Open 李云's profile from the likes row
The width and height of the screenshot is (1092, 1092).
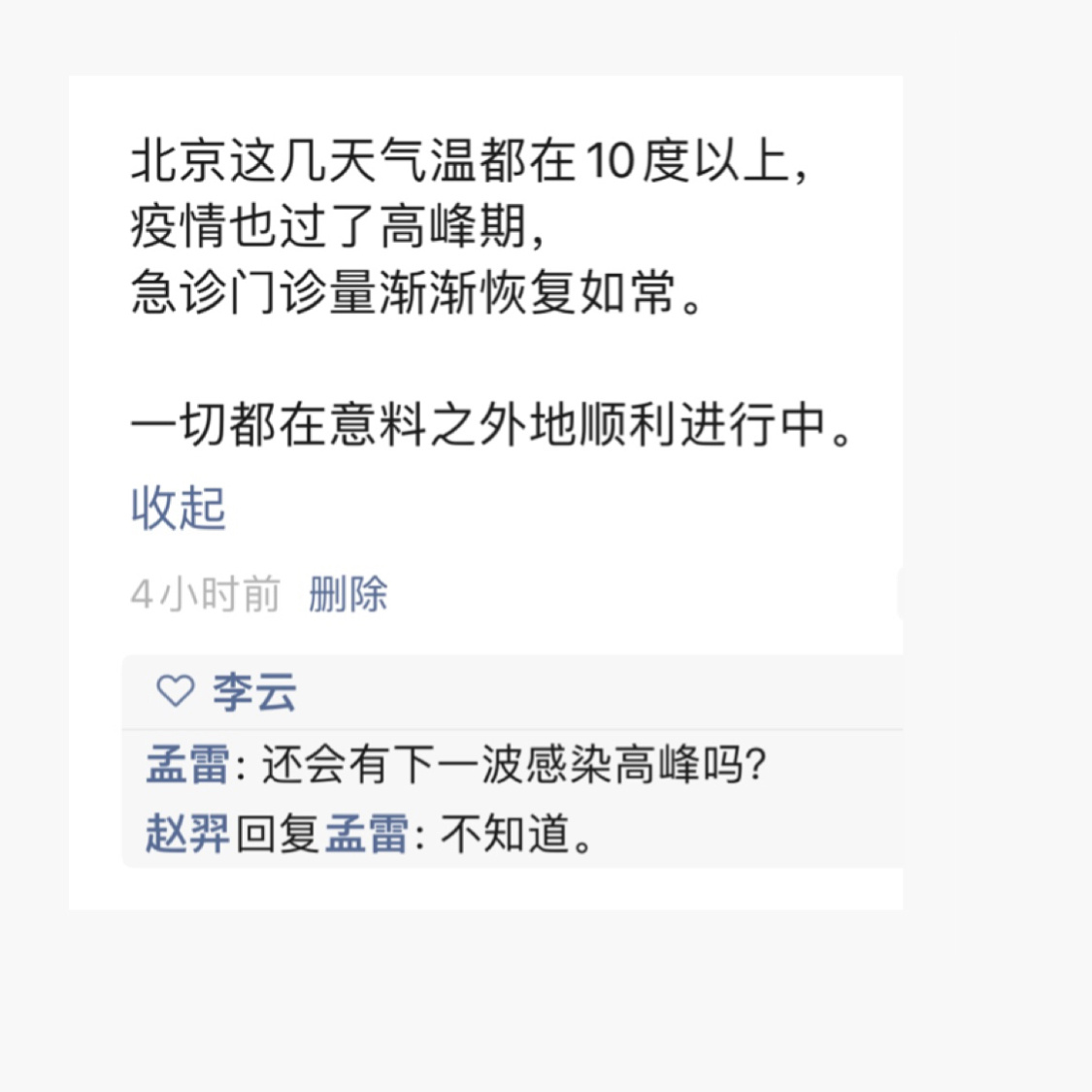pyautogui.click(x=254, y=693)
